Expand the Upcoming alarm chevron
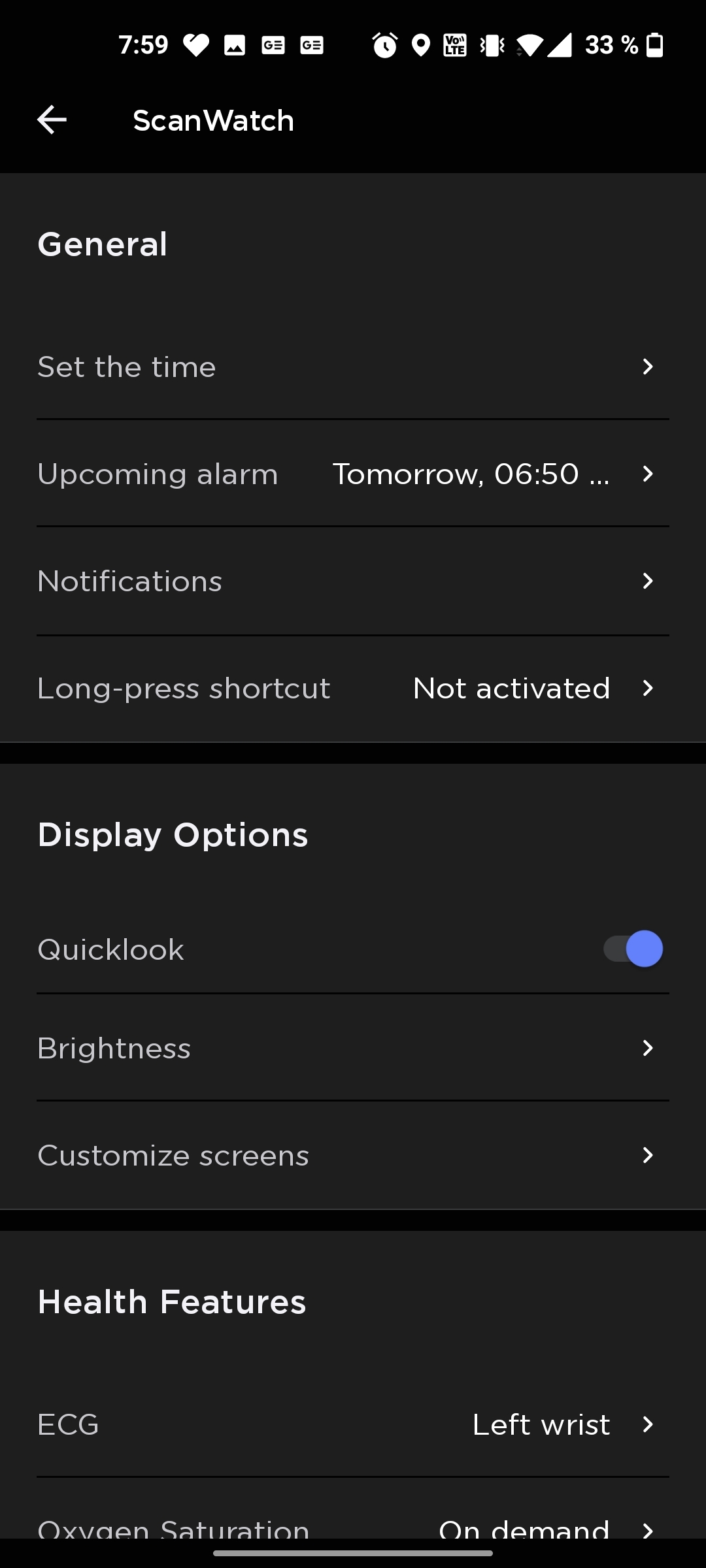Image resolution: width=706 pixels, height=1568 pixels. (647, 474)
